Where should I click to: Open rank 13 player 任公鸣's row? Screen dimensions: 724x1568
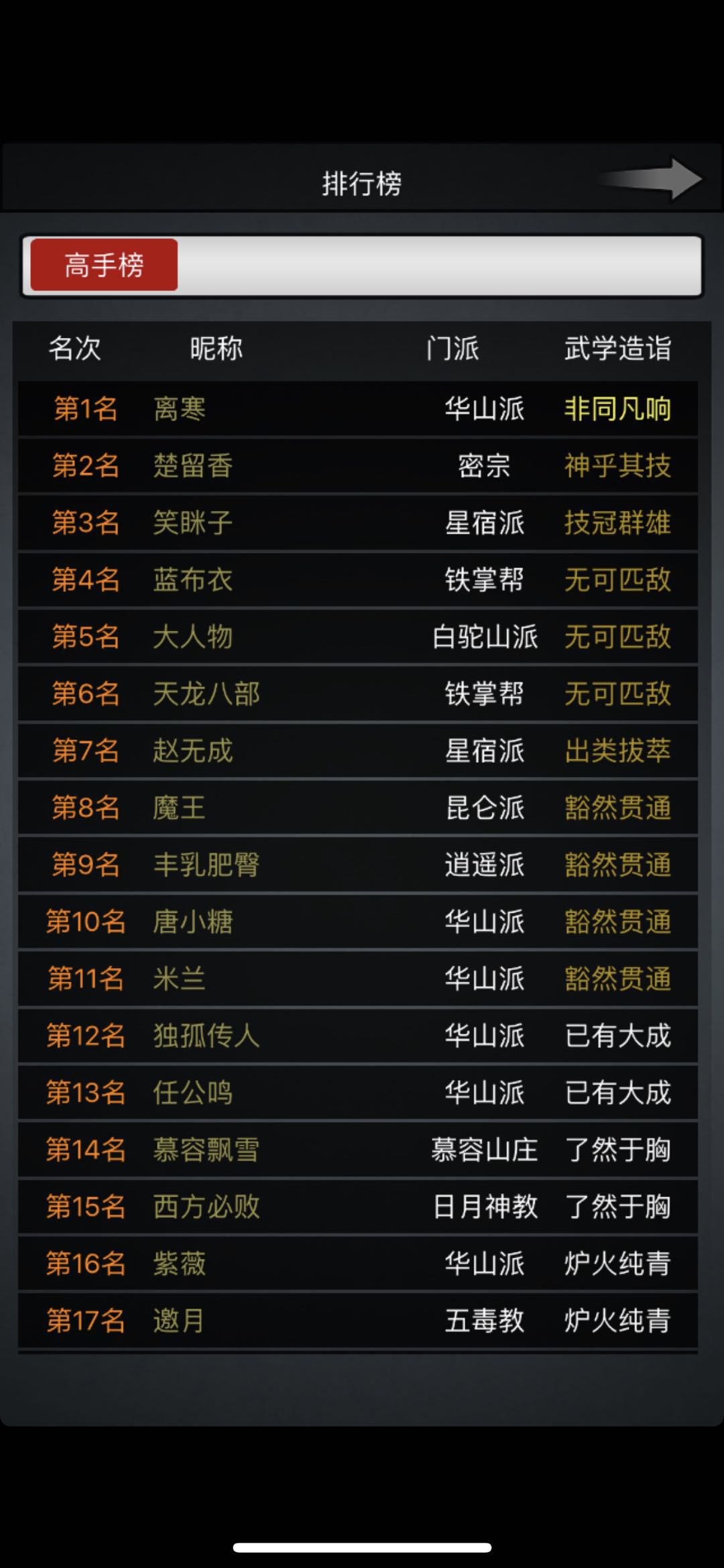[358, 1093]
